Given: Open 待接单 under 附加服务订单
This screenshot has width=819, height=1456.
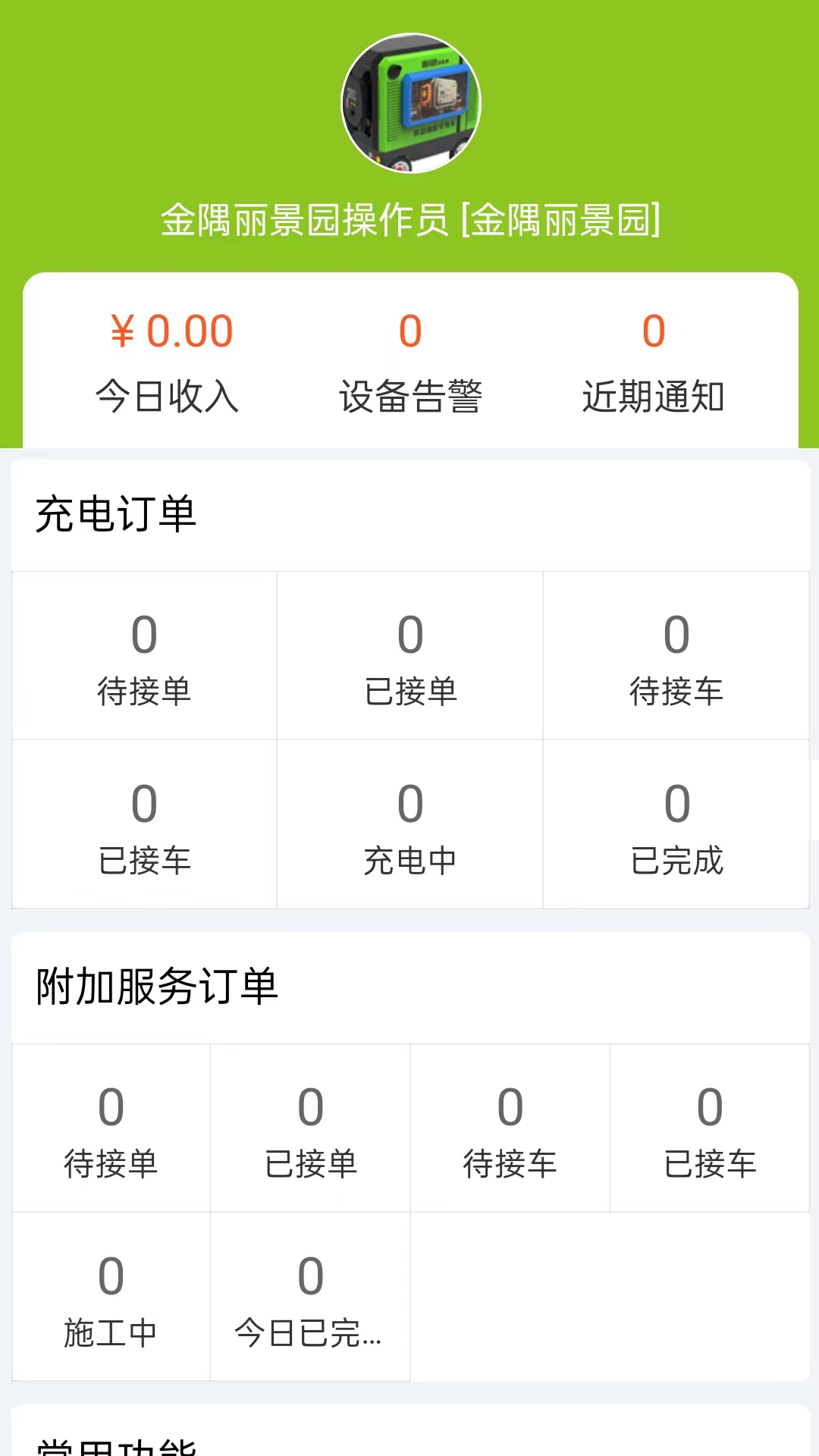Looking at the screenshot, I should [x=111, y=1129].
